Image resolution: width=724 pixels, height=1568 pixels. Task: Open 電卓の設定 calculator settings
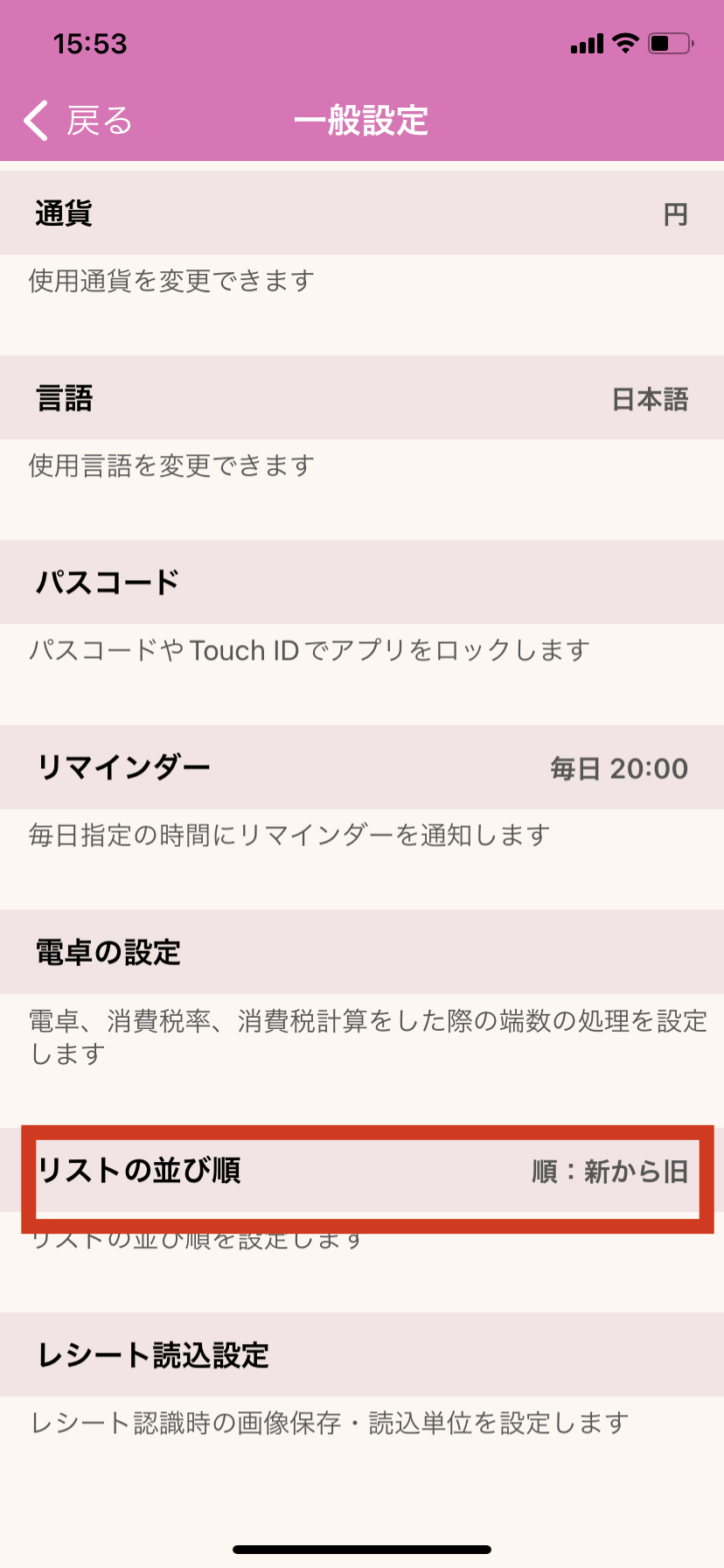coord(362,952)
